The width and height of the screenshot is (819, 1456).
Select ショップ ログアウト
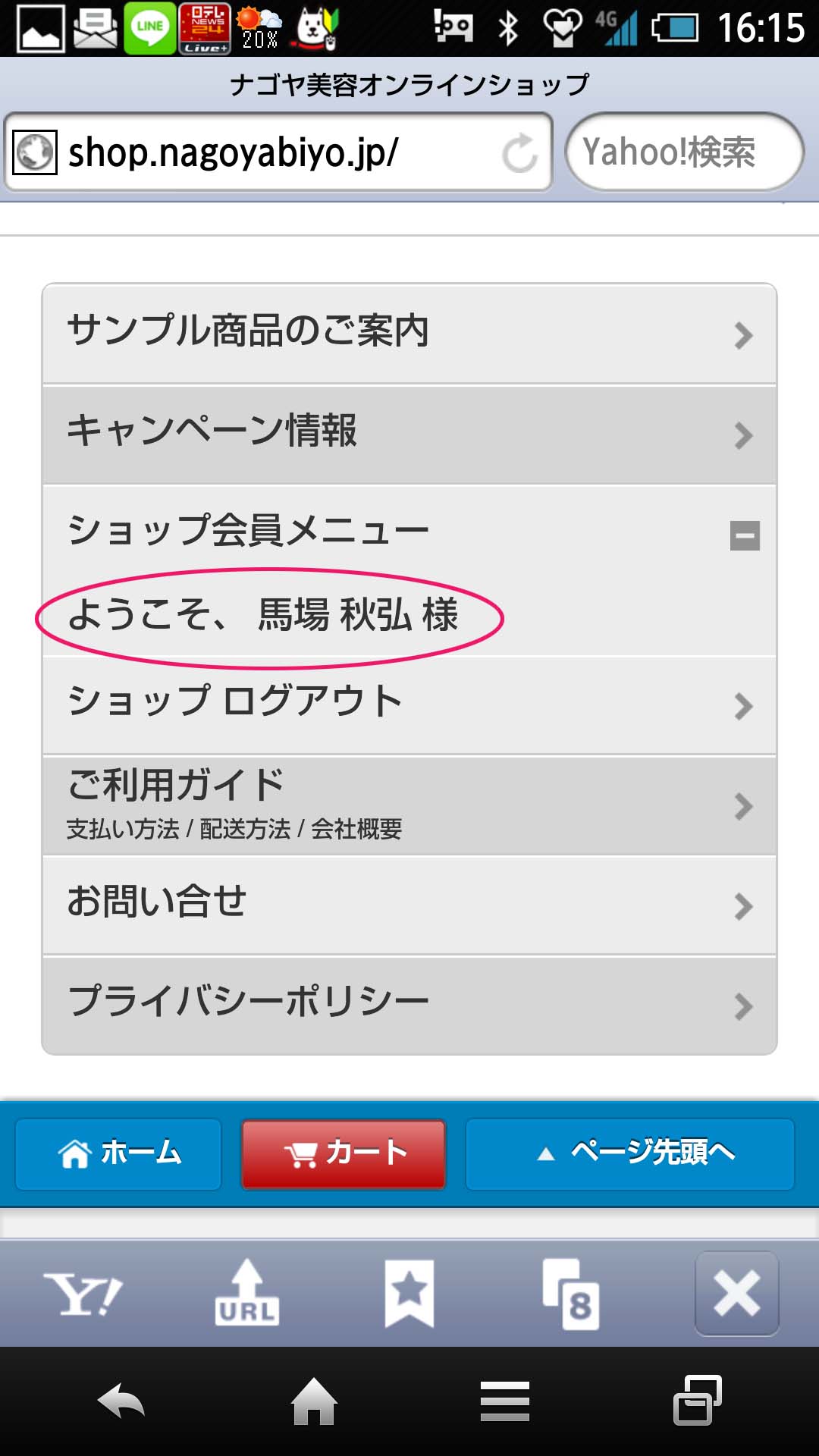(409, 705)
